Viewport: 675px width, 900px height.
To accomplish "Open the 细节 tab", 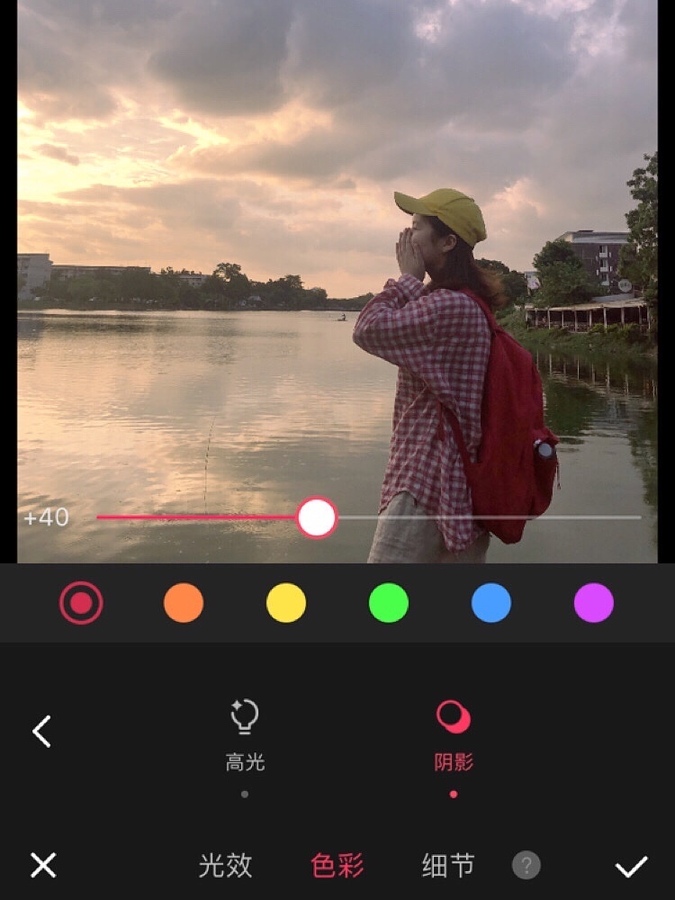I will (x=448, y=865).
